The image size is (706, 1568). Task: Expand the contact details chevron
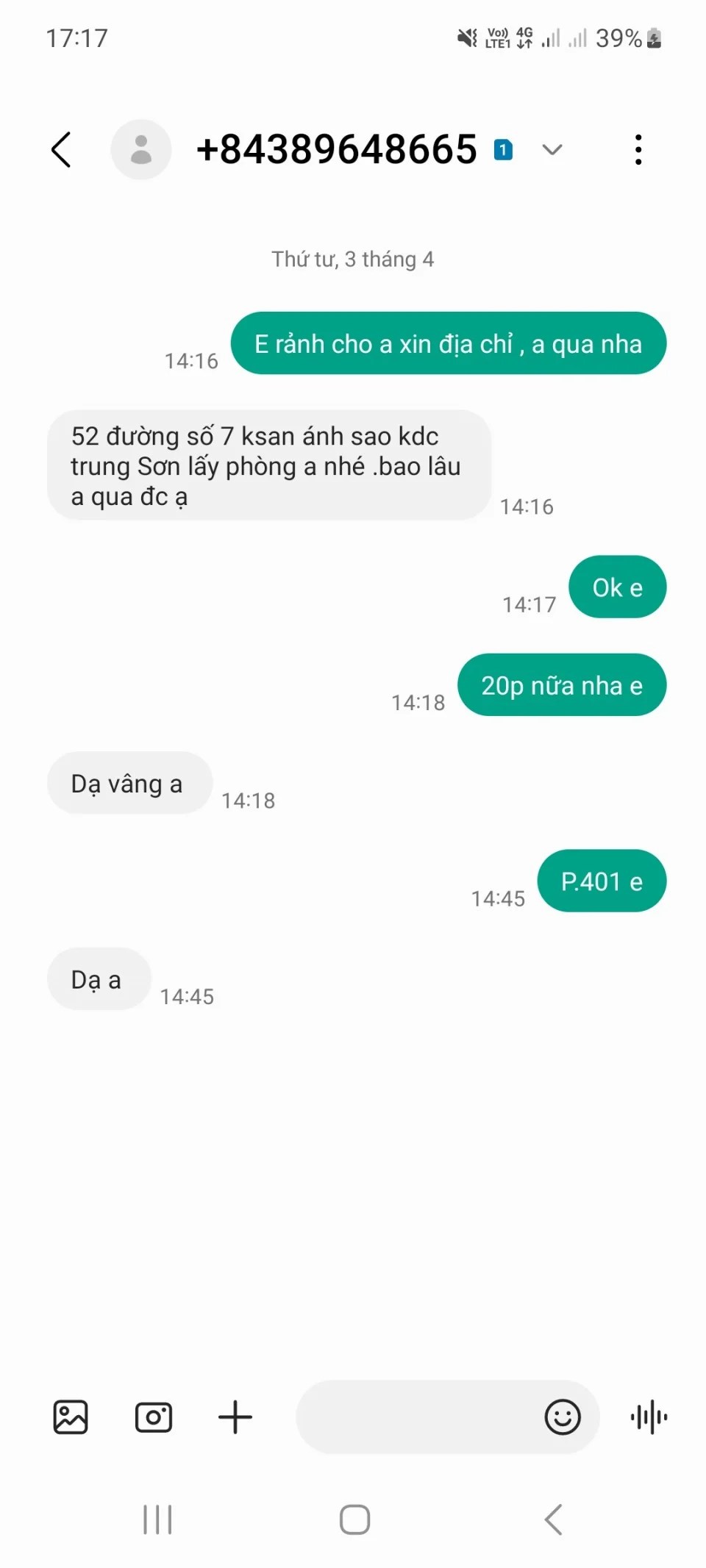click(x=552, y=150)
